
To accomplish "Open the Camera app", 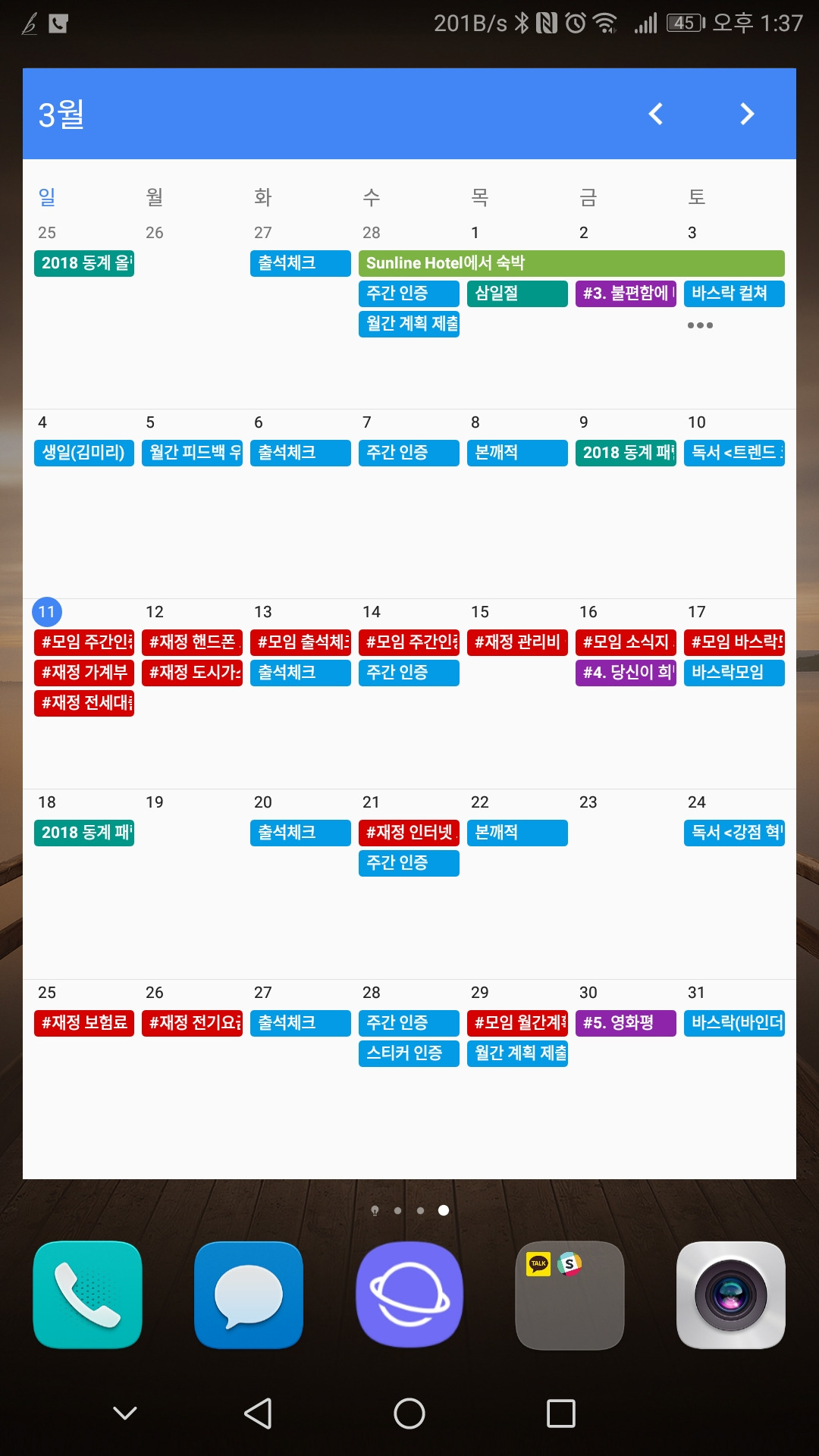I will [731, 1294].
